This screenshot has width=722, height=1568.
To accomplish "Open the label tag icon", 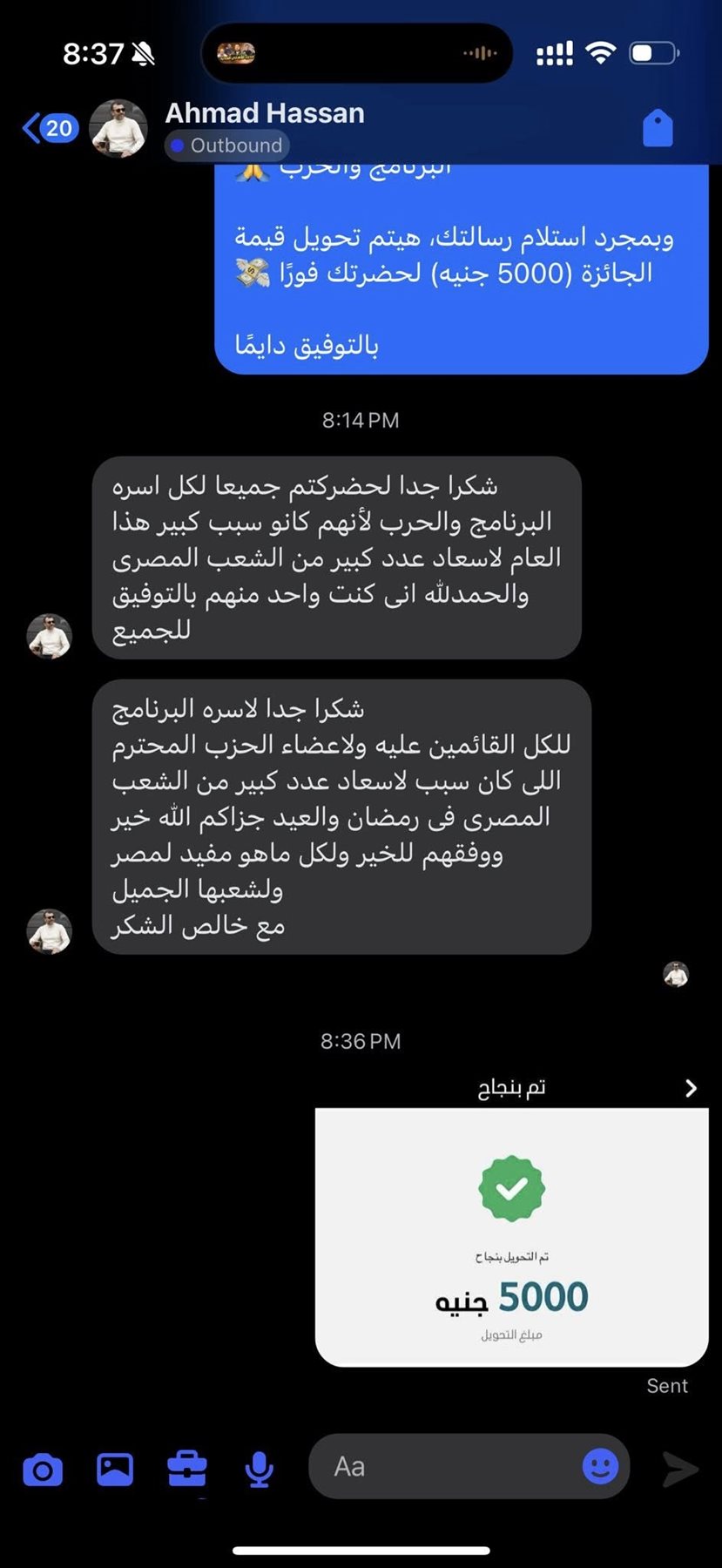I will [658, 128].
